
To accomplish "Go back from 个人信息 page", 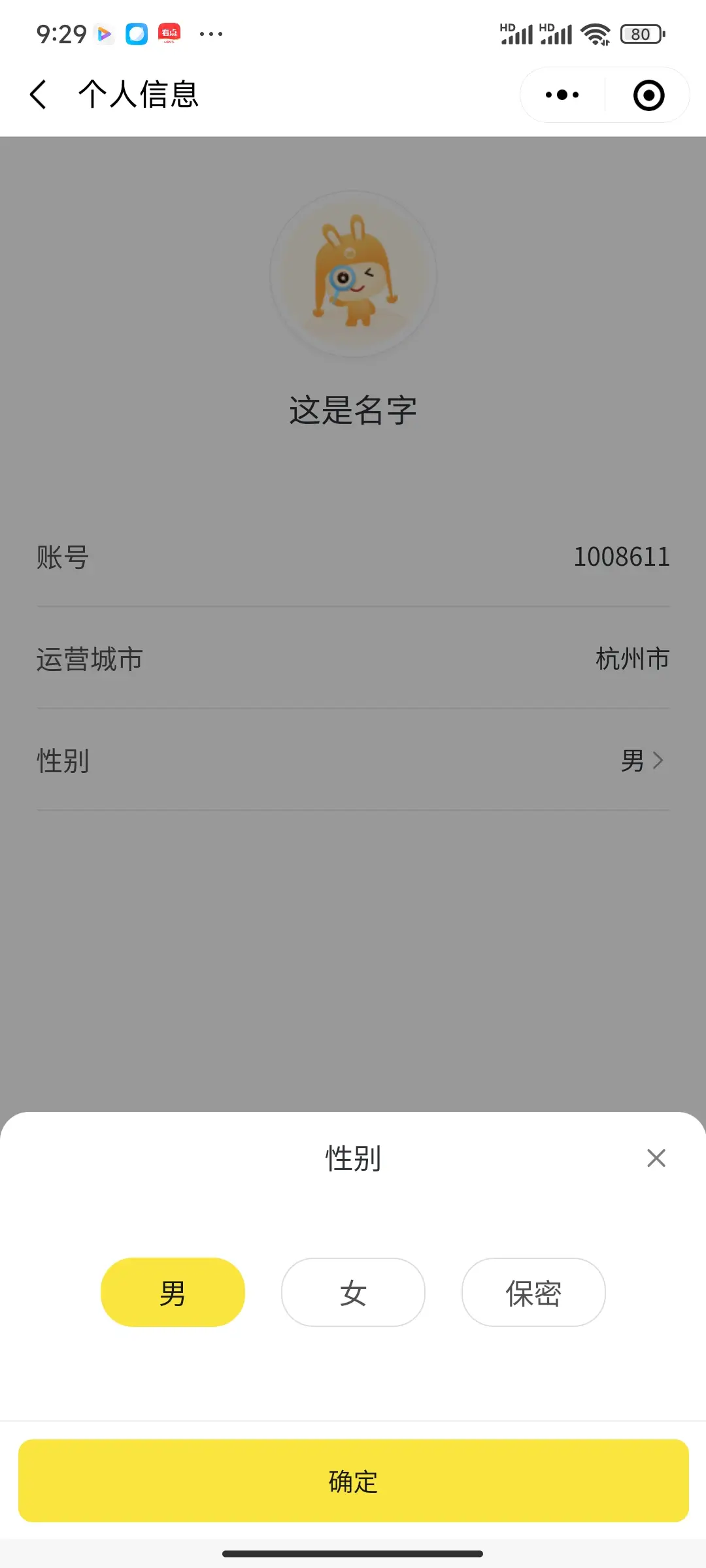I will coord(39,95).
